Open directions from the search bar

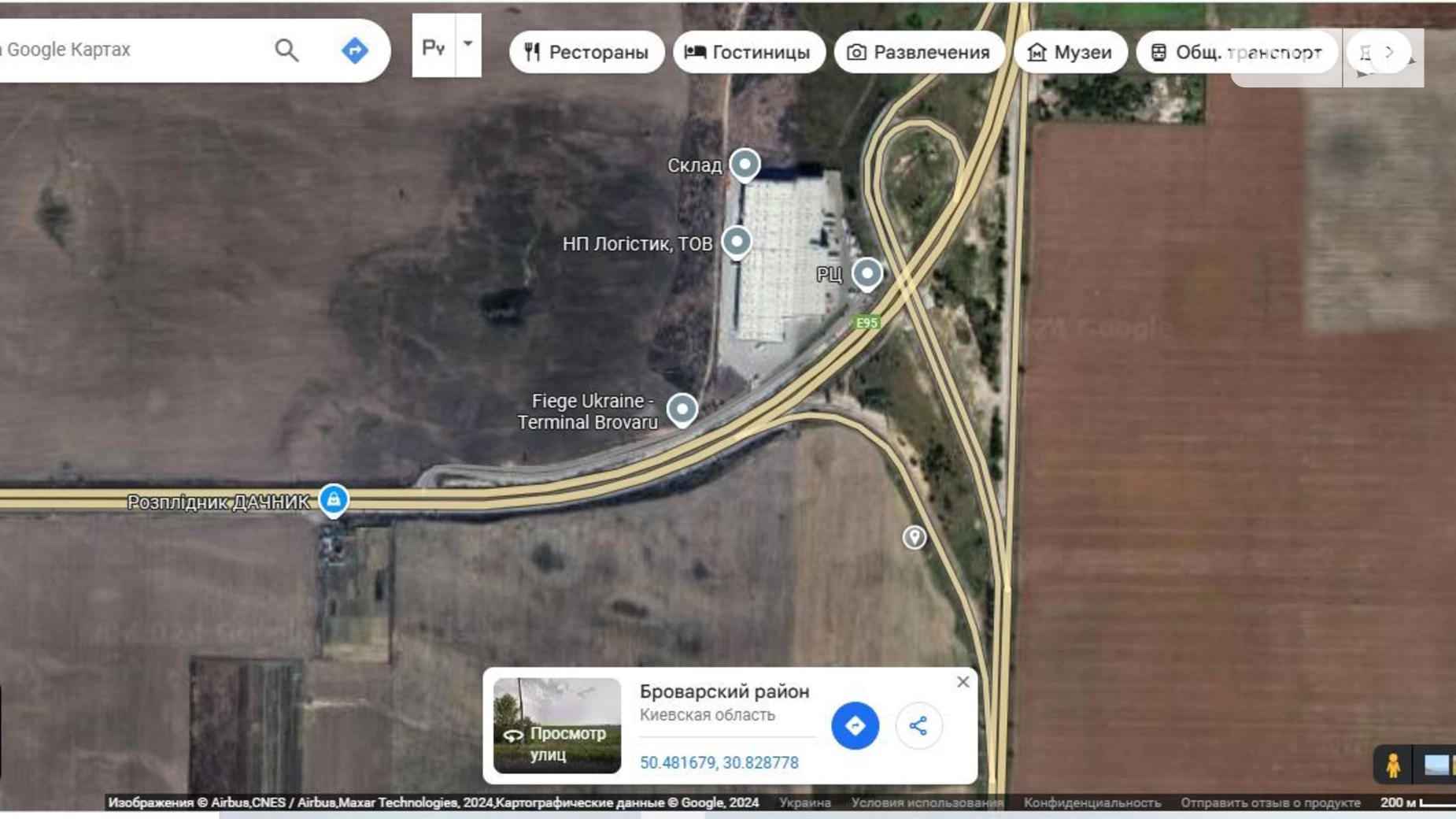click(354, 50)
